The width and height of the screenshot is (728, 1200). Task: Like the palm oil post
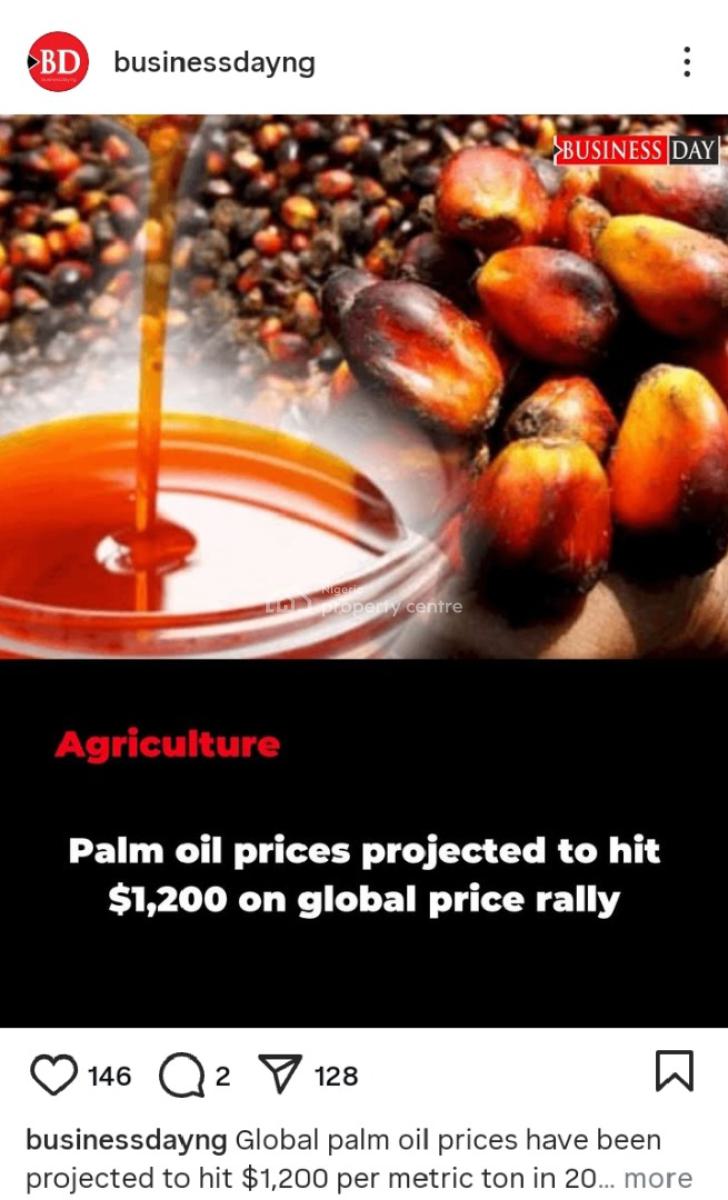[x=54, y=1076]
